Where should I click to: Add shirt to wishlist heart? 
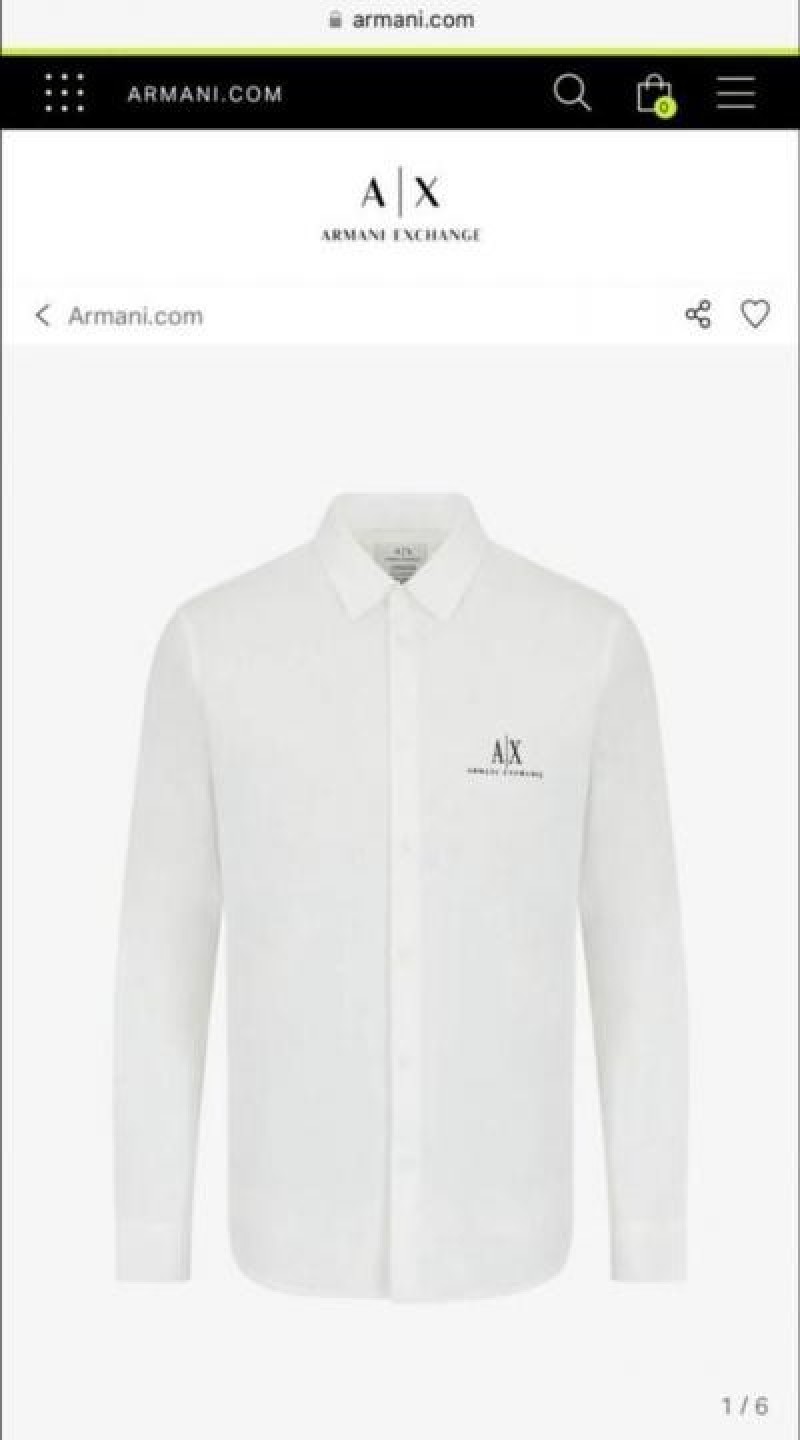tap(755, 314)
